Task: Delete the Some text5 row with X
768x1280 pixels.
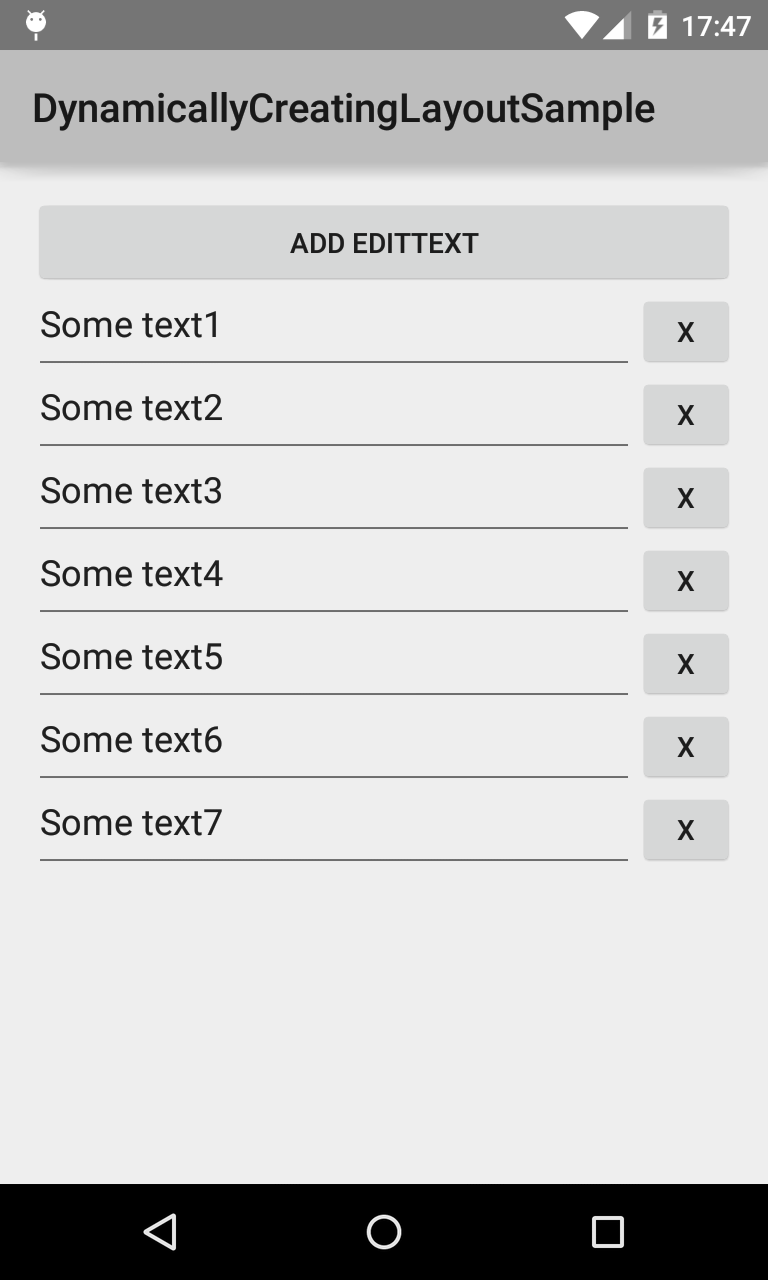Action: [686, 663]
